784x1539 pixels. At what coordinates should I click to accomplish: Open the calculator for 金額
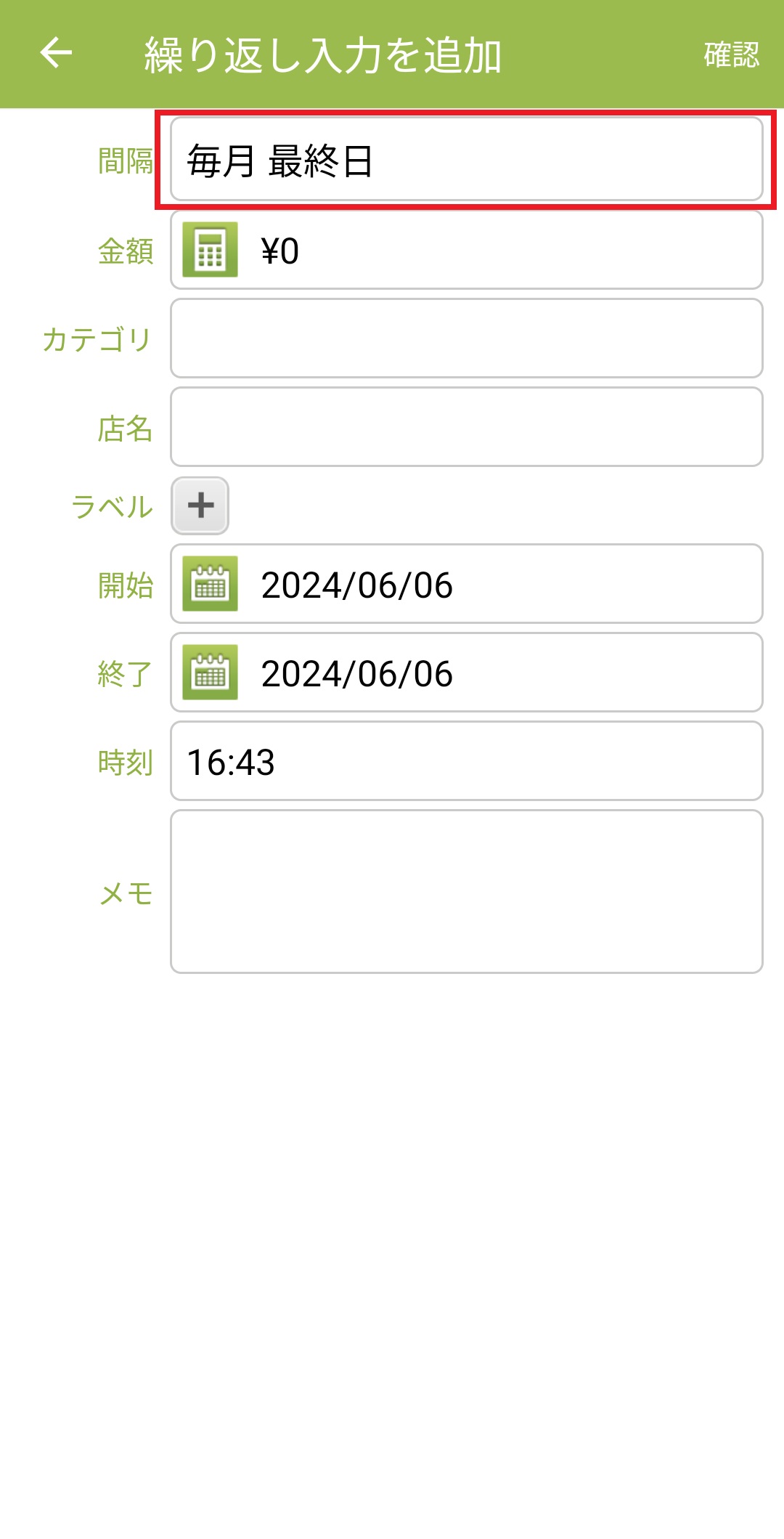(x=210, y=250)
